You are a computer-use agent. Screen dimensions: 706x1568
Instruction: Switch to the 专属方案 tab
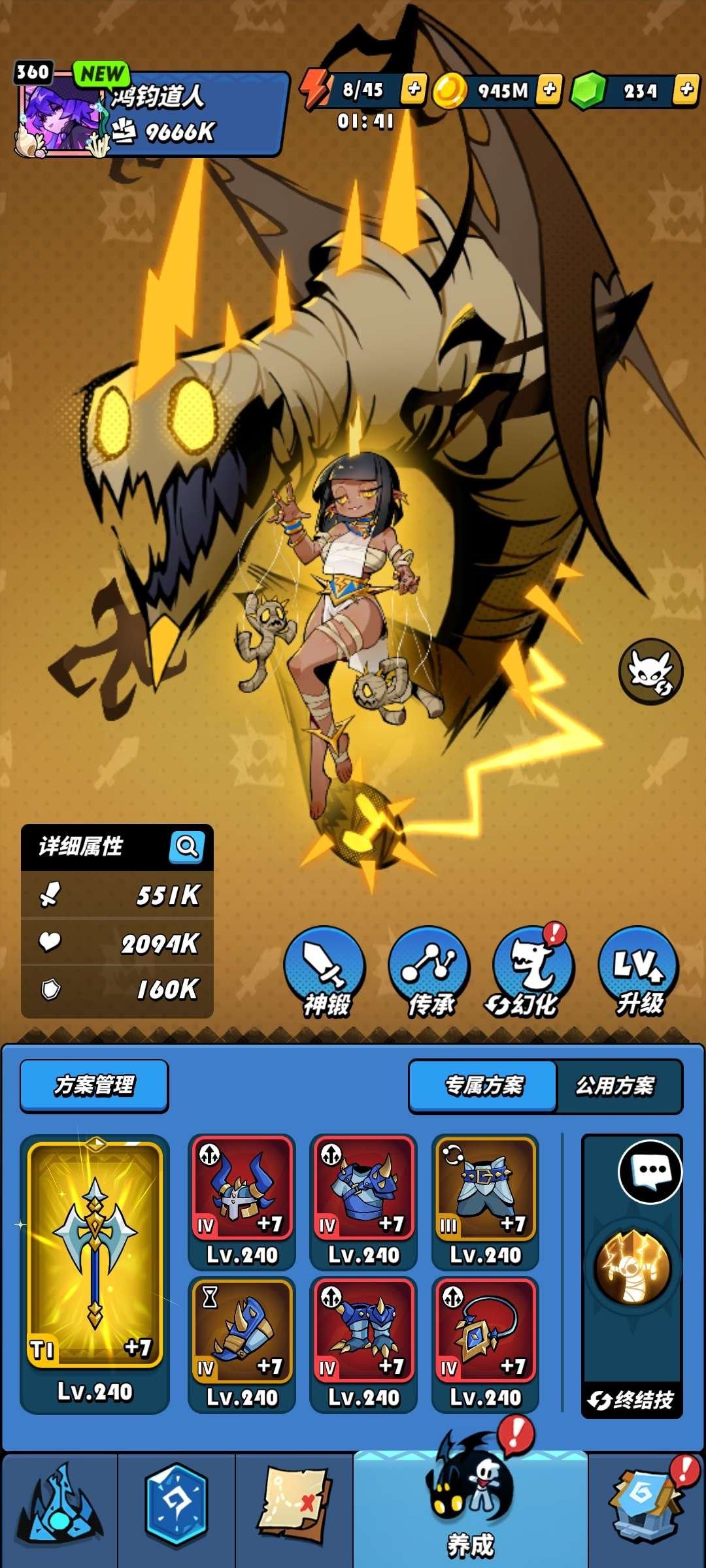(484, 1086)
